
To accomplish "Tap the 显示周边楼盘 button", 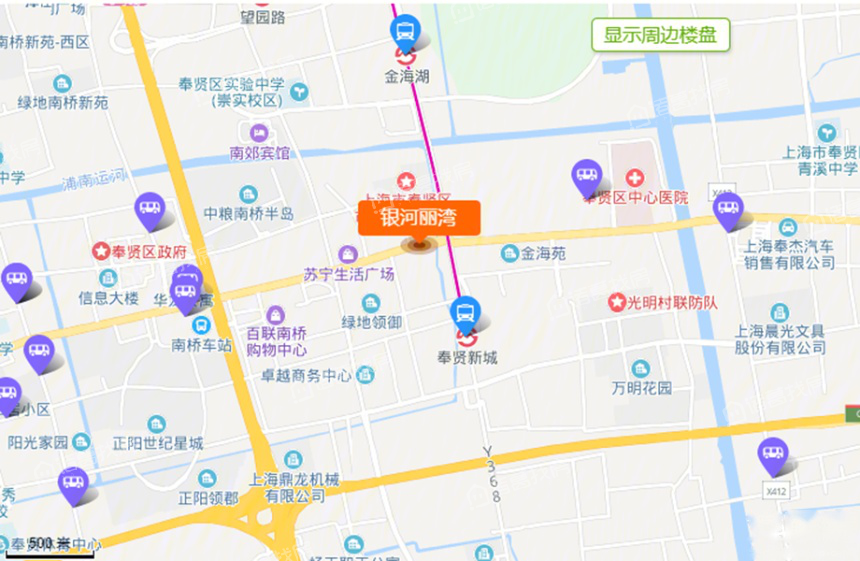I will tap(660, 35).
